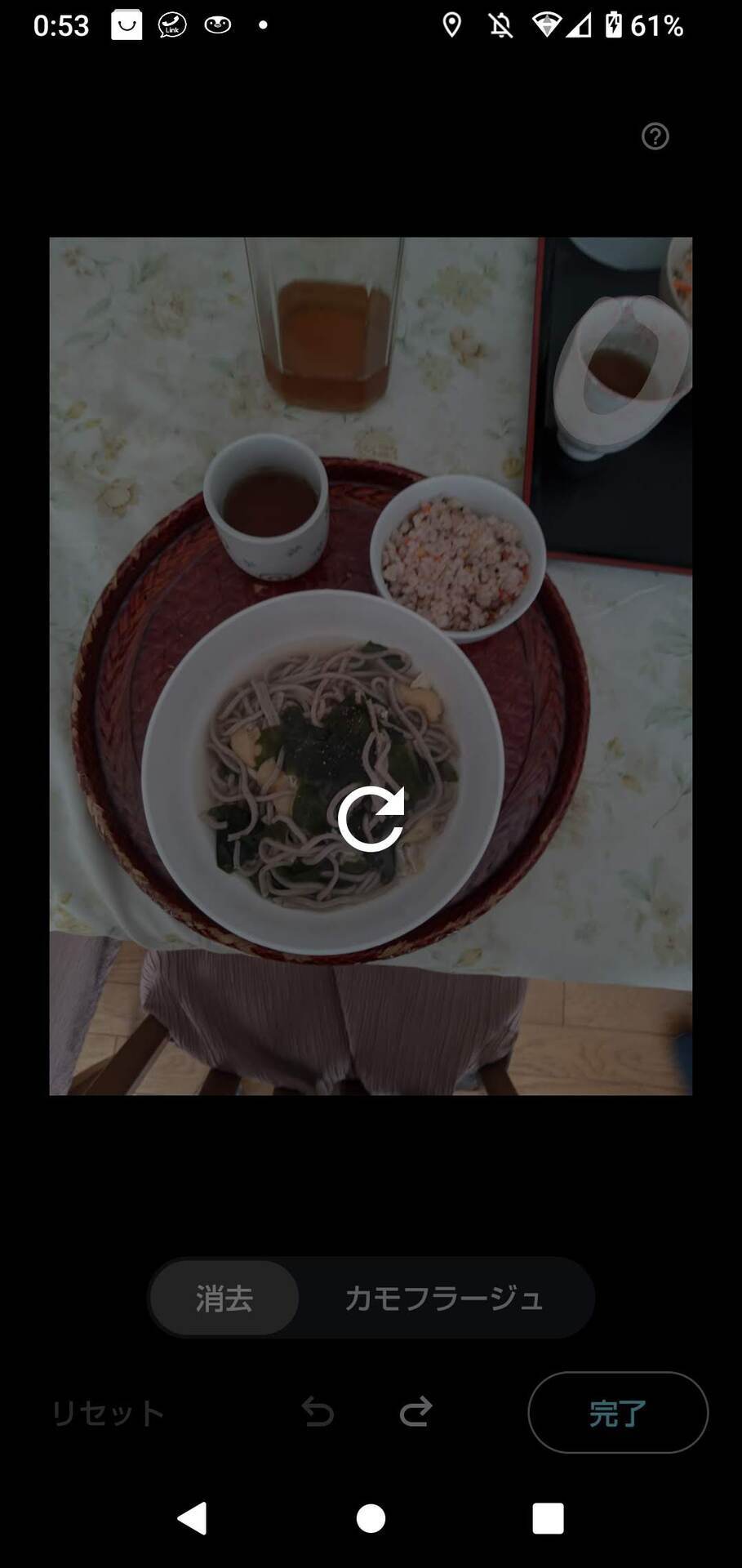Screen dimensions: 742x1568
Task: Select the 消去 erase mode
Action: coord(224,1298)
